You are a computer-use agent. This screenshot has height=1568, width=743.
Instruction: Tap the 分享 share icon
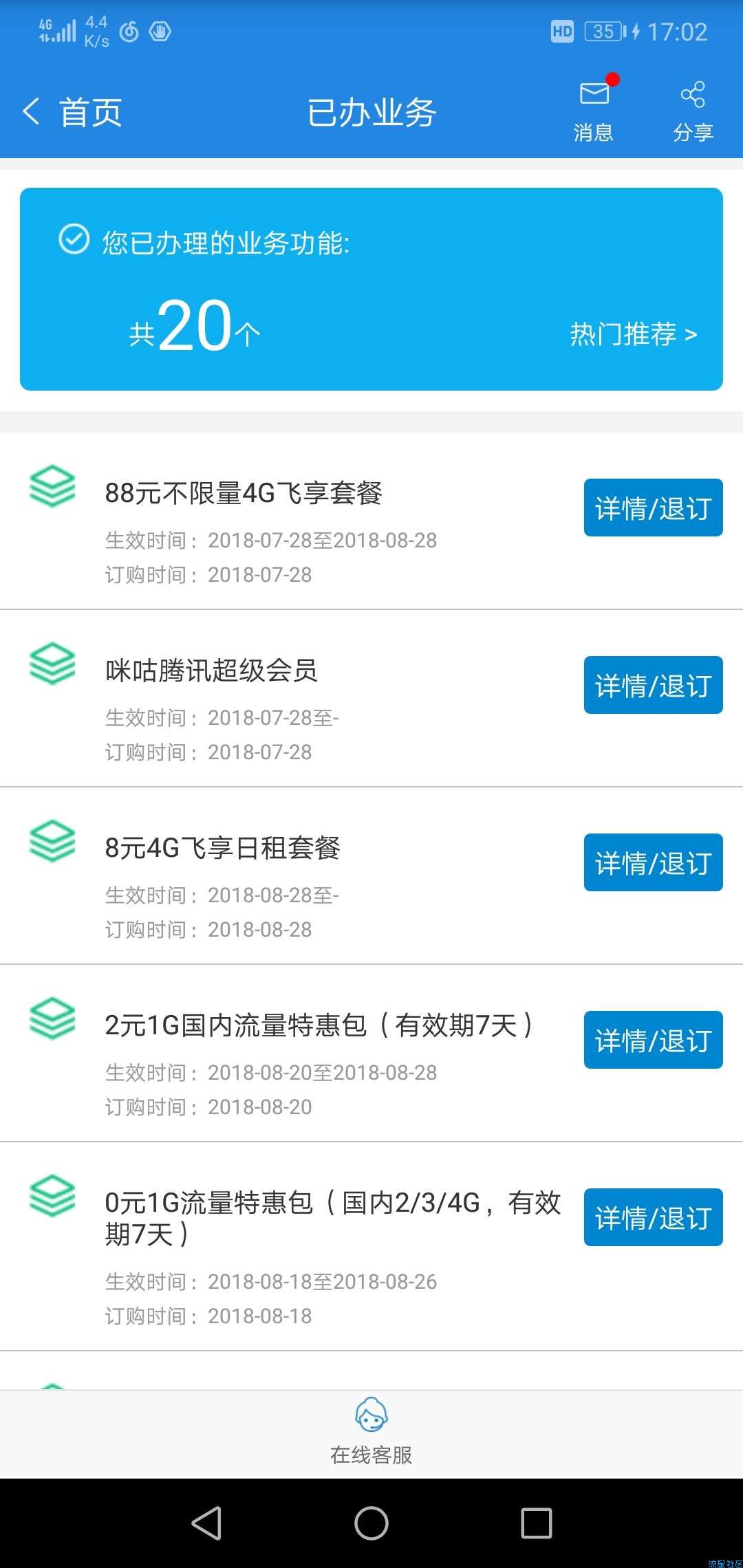(693, 110)
